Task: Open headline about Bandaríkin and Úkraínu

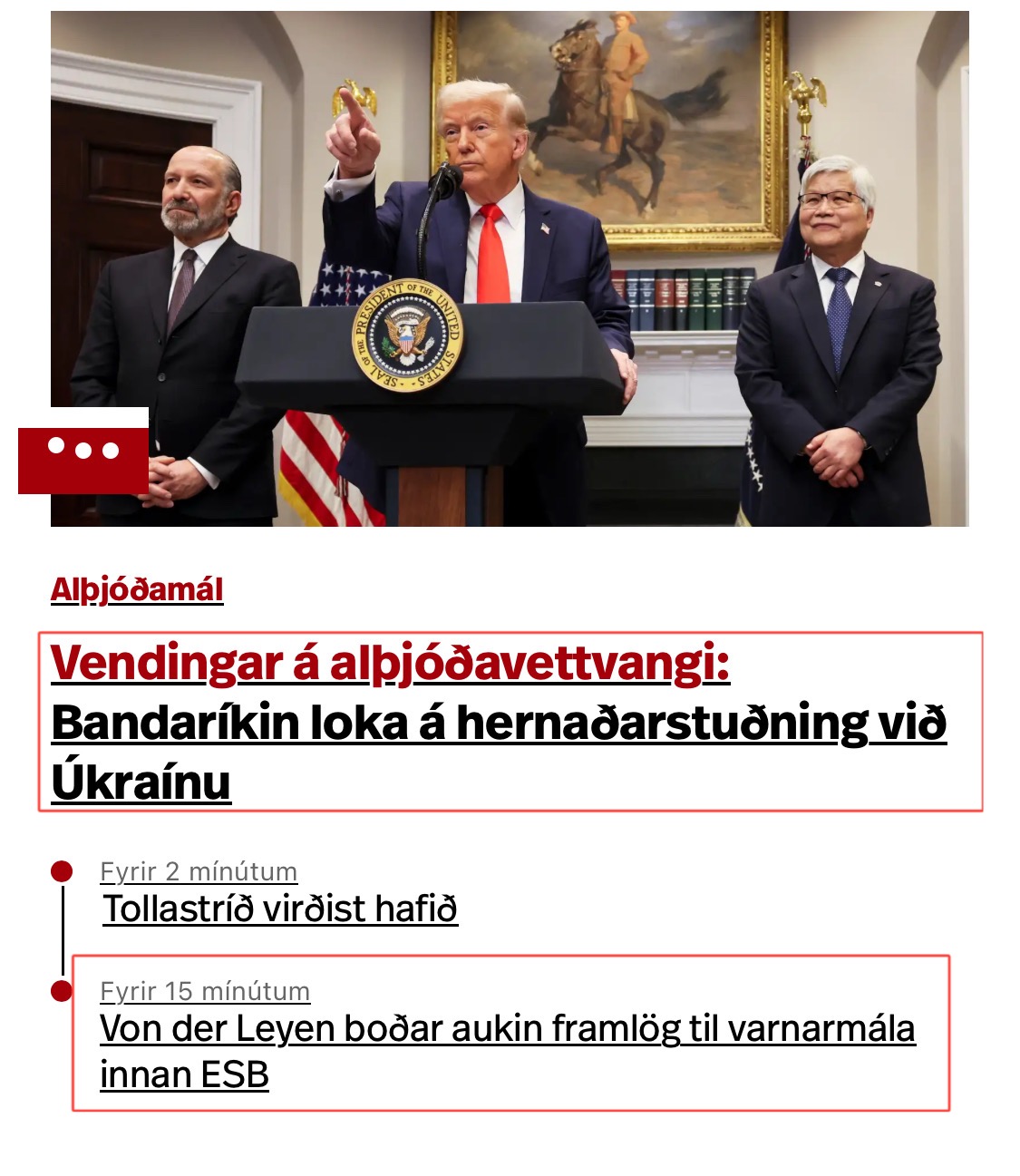Action: (x=499, y=723)
